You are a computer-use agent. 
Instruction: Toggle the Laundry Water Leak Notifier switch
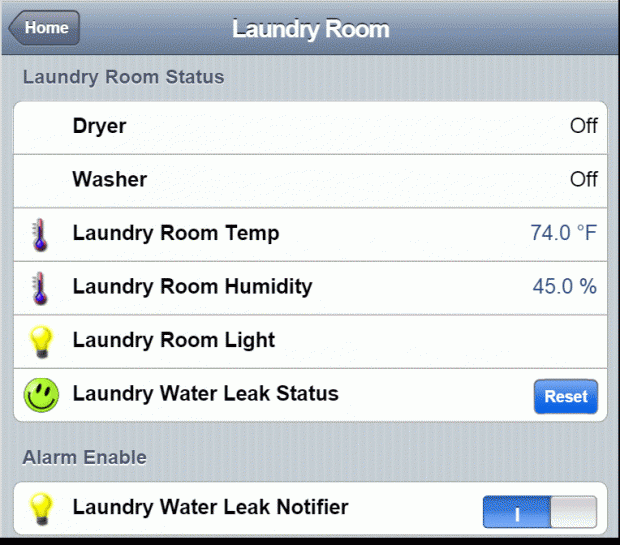(x=539, y=512)
